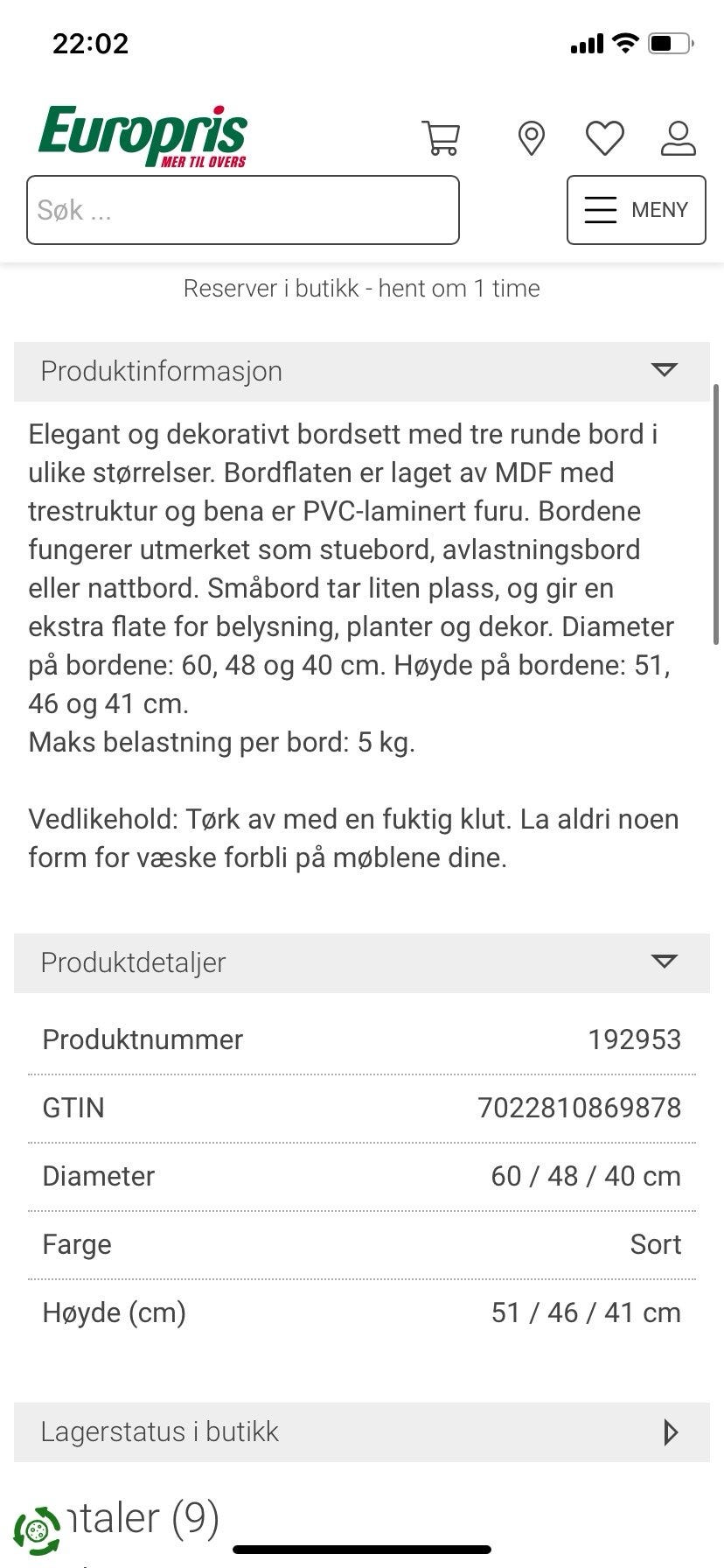
Task: Click the GTIN value row
Action: [x=362, y=1107]
